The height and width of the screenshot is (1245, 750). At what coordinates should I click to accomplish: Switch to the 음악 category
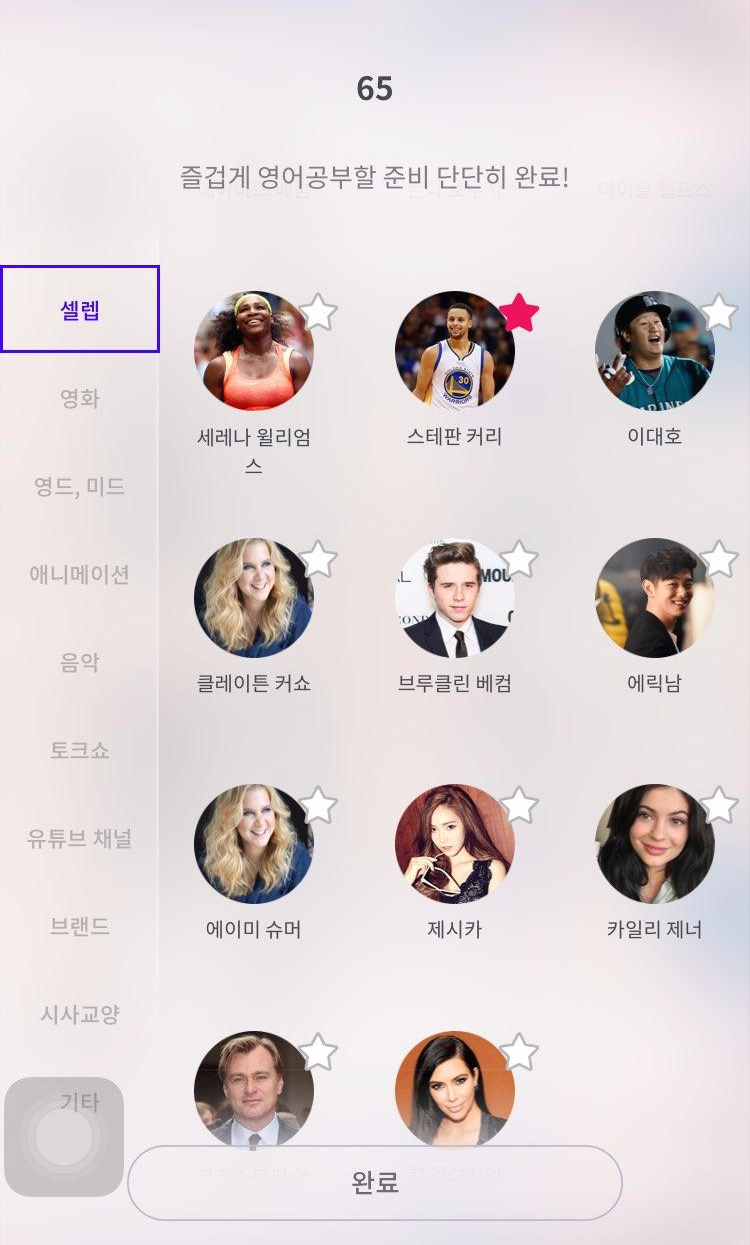tap(79, 662)
